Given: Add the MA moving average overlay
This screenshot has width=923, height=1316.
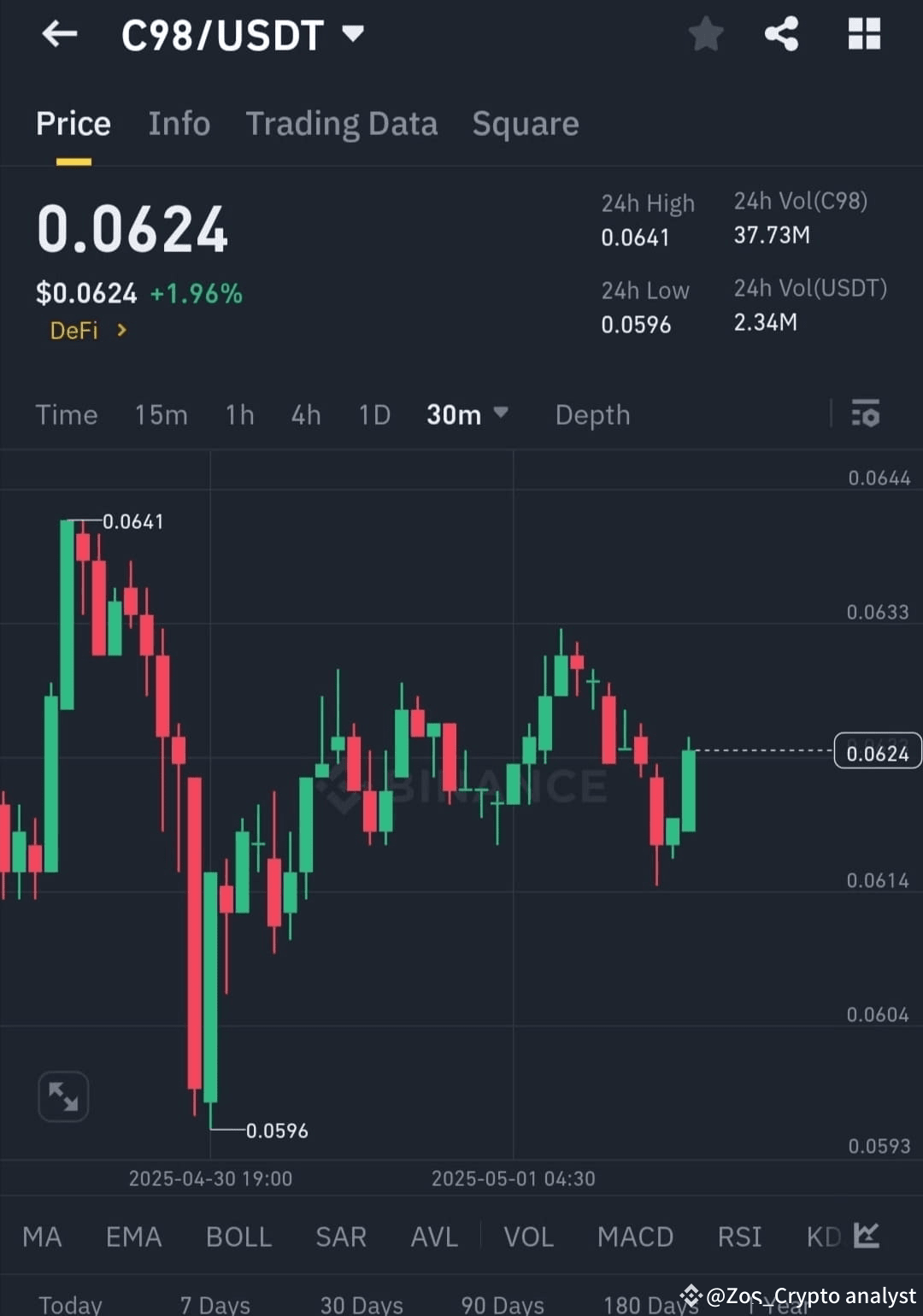Looking at the screenshot, I should tap(41, 1237).
